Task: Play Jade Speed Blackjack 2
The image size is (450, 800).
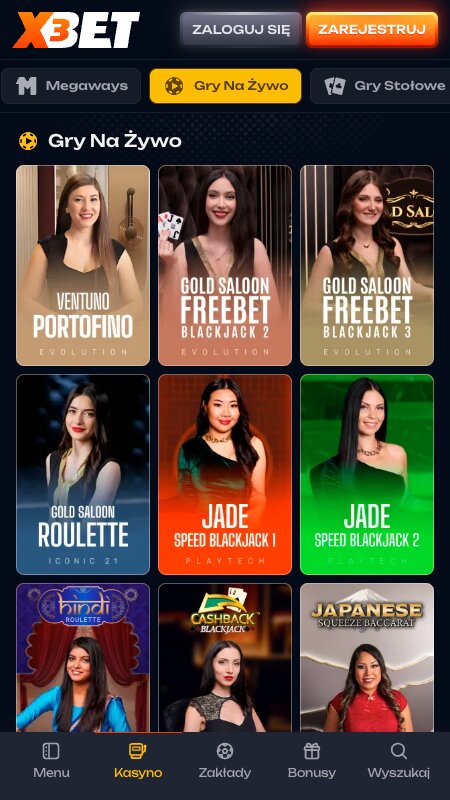Action: point(367,474)
